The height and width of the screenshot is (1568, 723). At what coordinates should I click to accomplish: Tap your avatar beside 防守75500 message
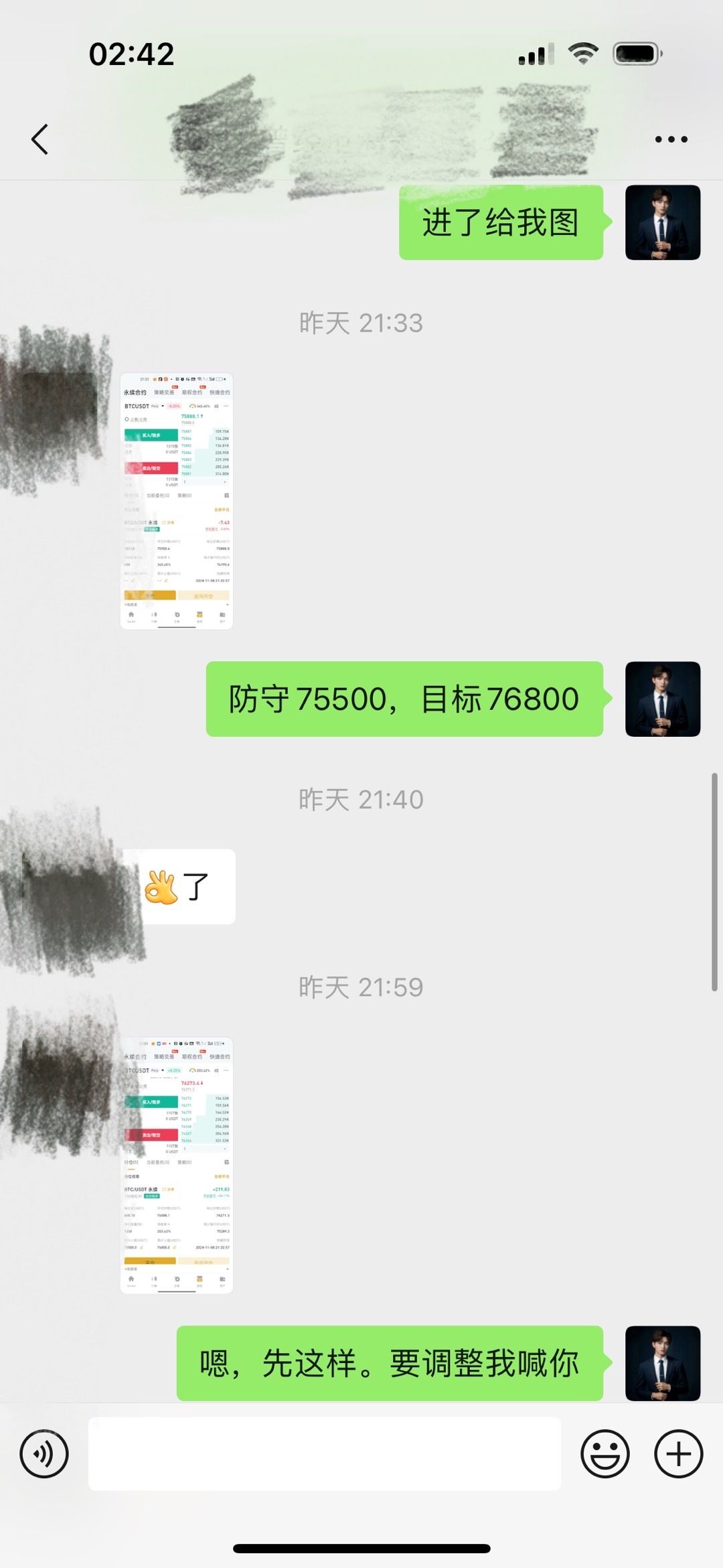tap(663, 699)
